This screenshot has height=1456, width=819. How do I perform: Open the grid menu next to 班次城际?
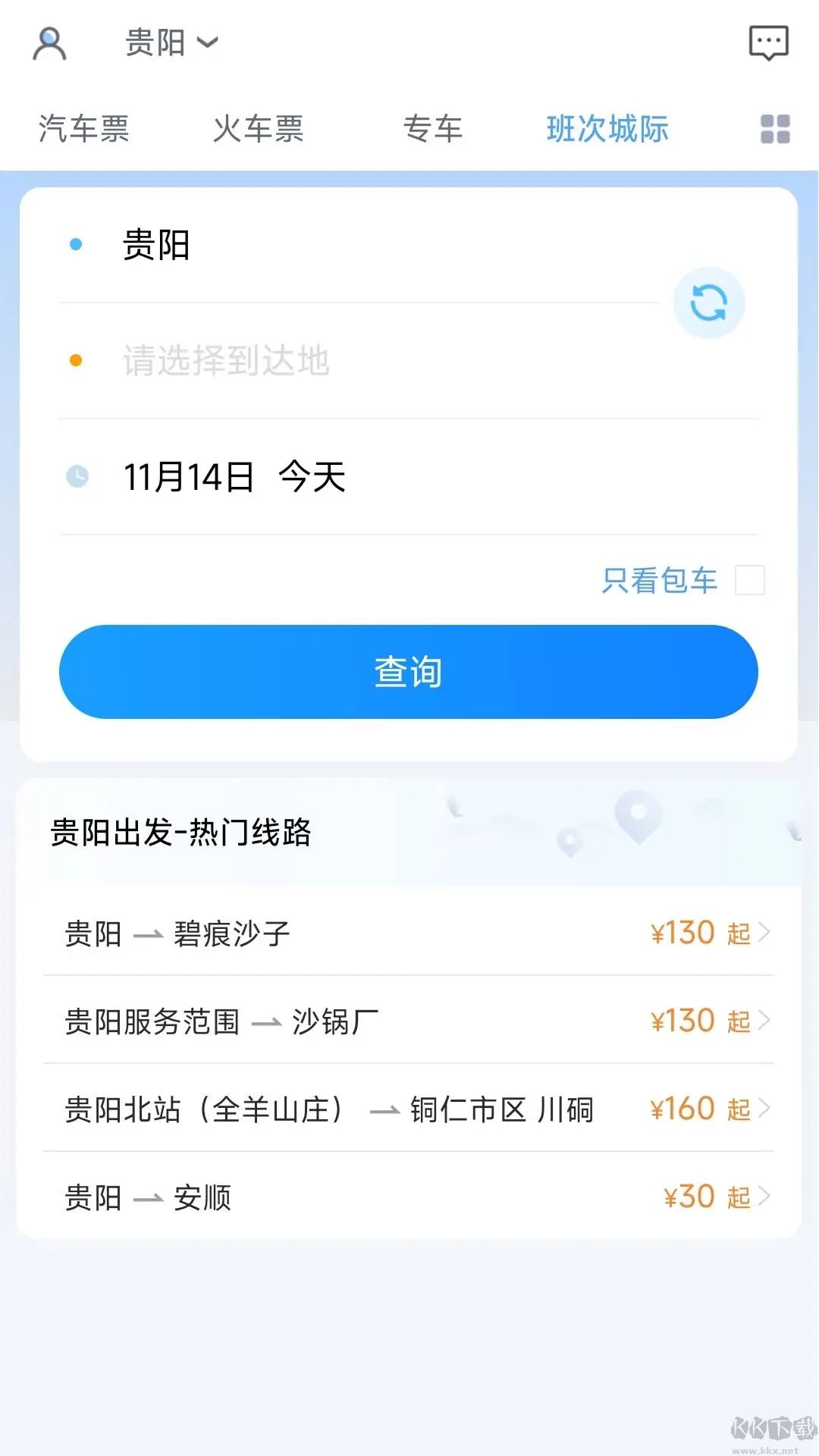pyautogui.click(x=774, y=129)
